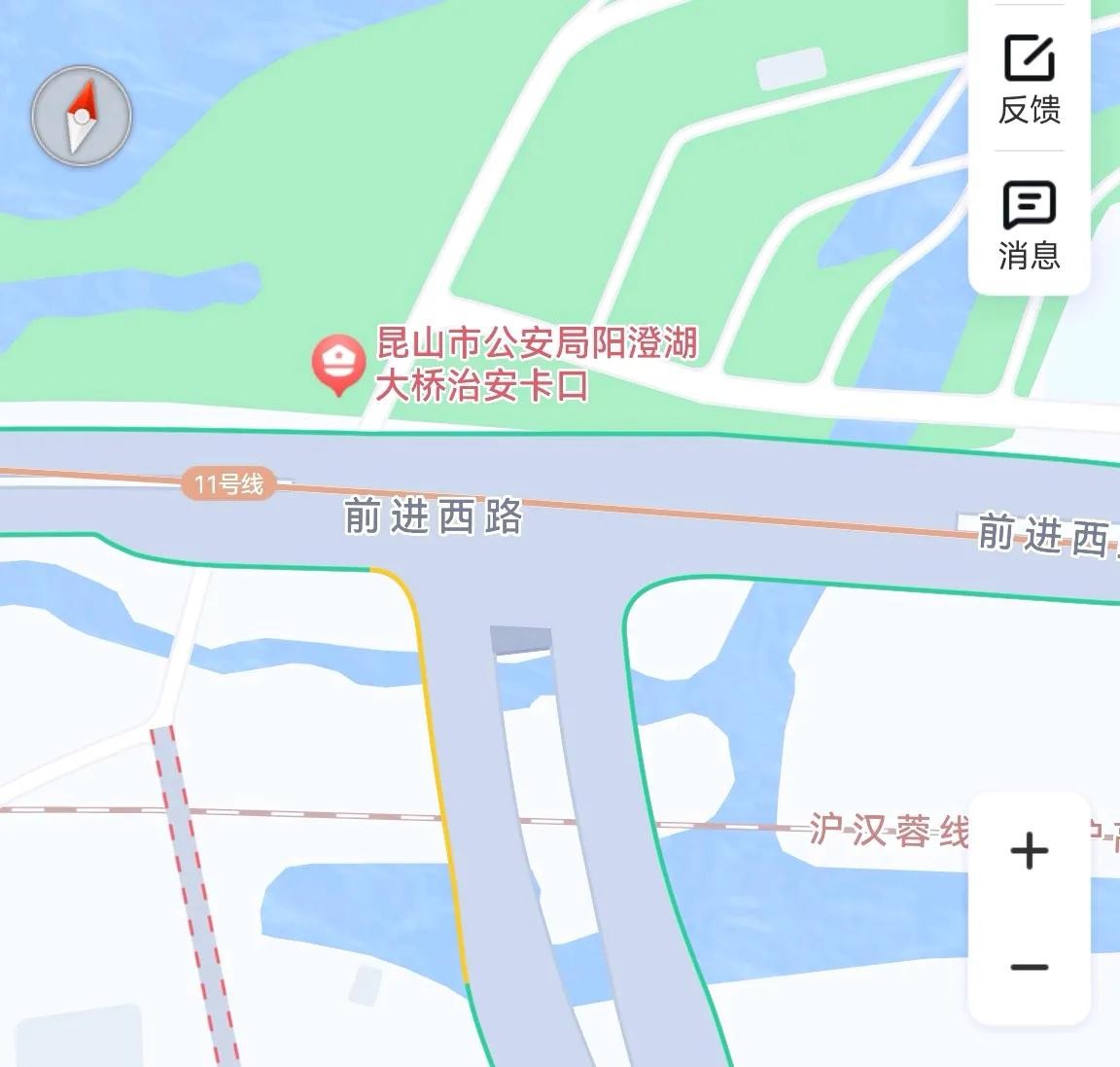
Task: Zoom out with the minus button
Action: coord(1029,967)
